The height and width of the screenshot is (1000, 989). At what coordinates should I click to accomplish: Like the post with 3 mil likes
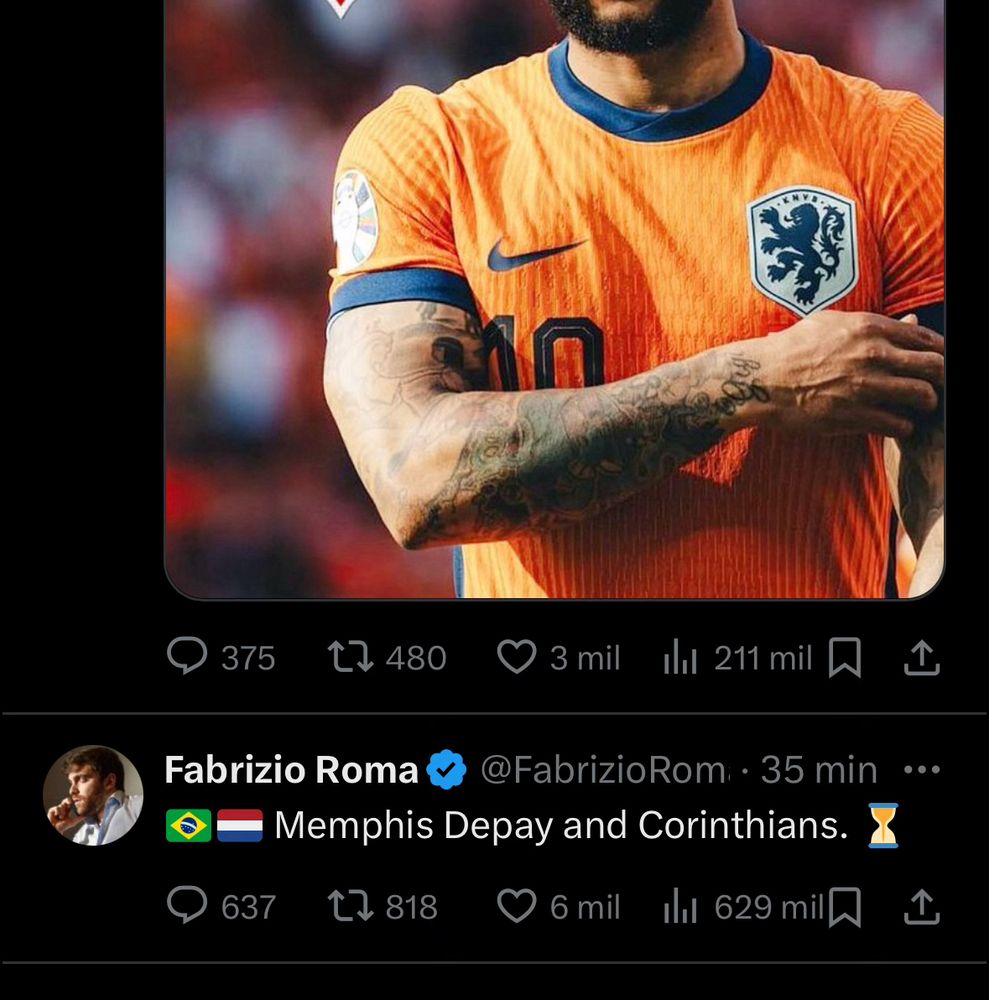coord(516,657)
